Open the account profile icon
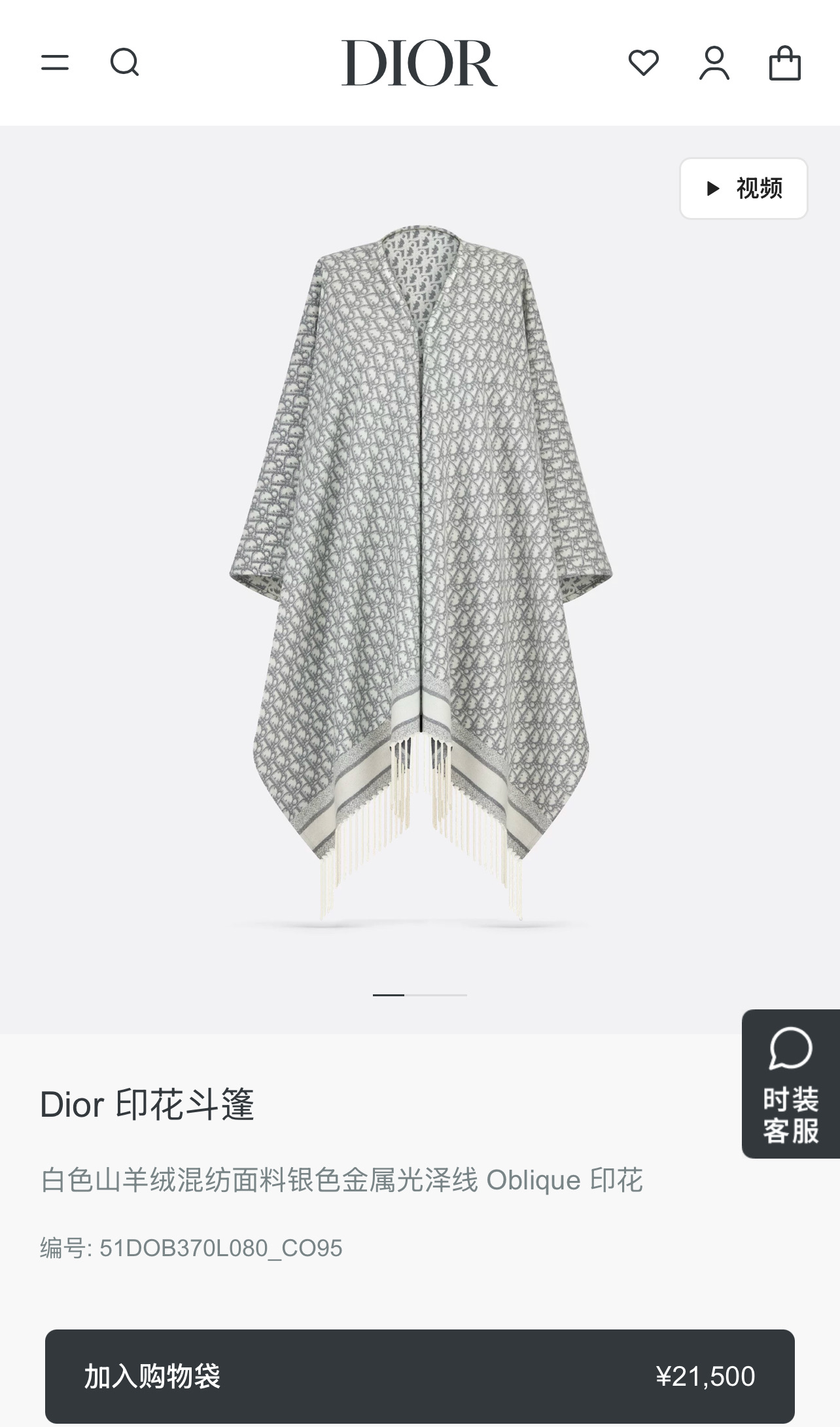The width and height of the screenshot is (840, 1427). pos(714,63)
